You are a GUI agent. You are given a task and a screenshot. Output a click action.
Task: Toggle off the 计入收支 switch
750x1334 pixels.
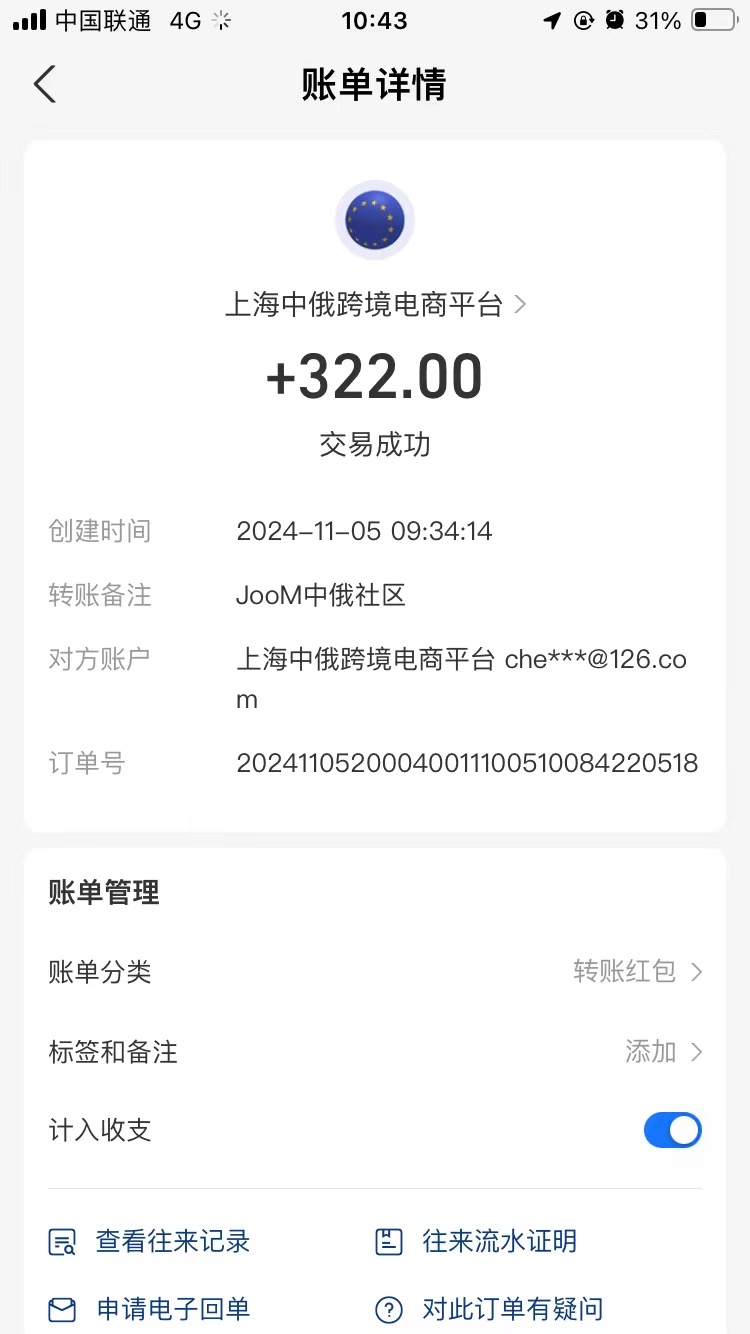[x=672, y=1130]
